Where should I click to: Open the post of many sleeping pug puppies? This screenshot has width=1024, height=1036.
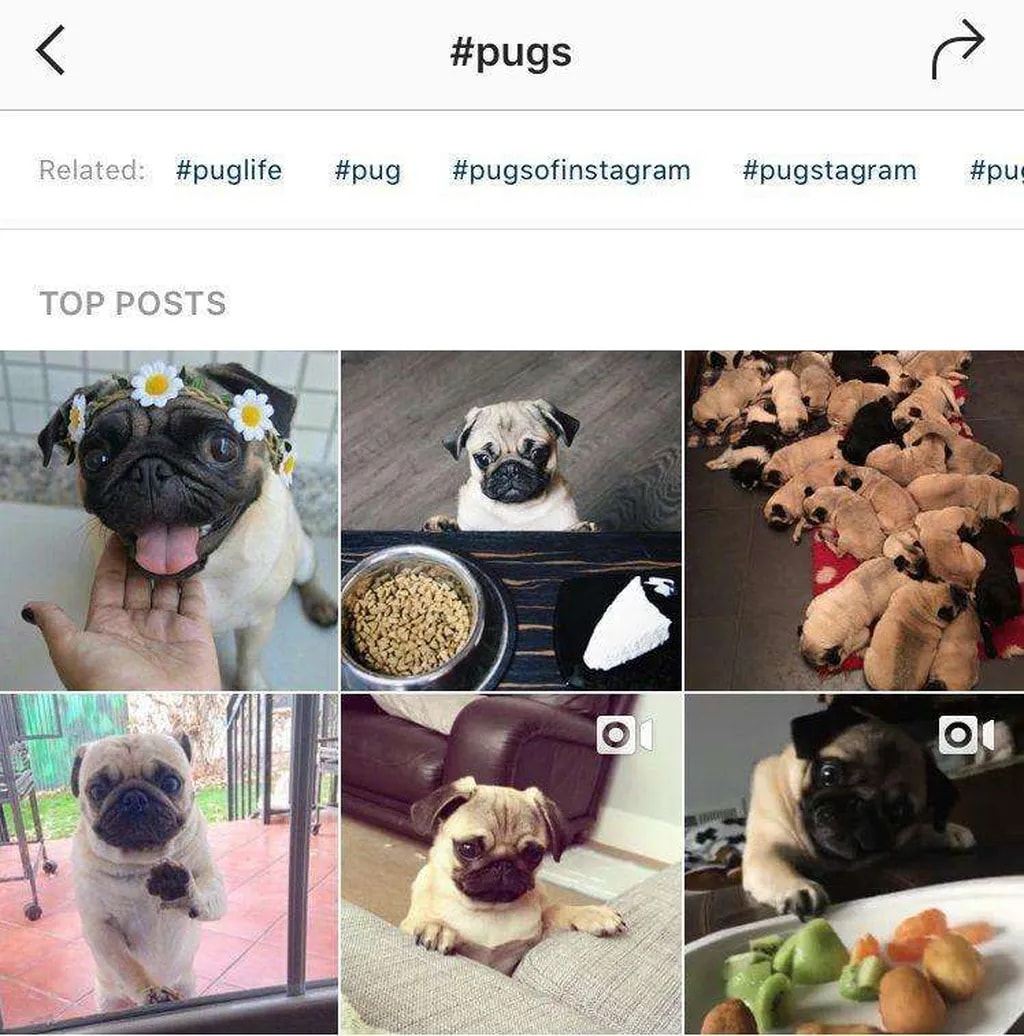tap(854, 520)
